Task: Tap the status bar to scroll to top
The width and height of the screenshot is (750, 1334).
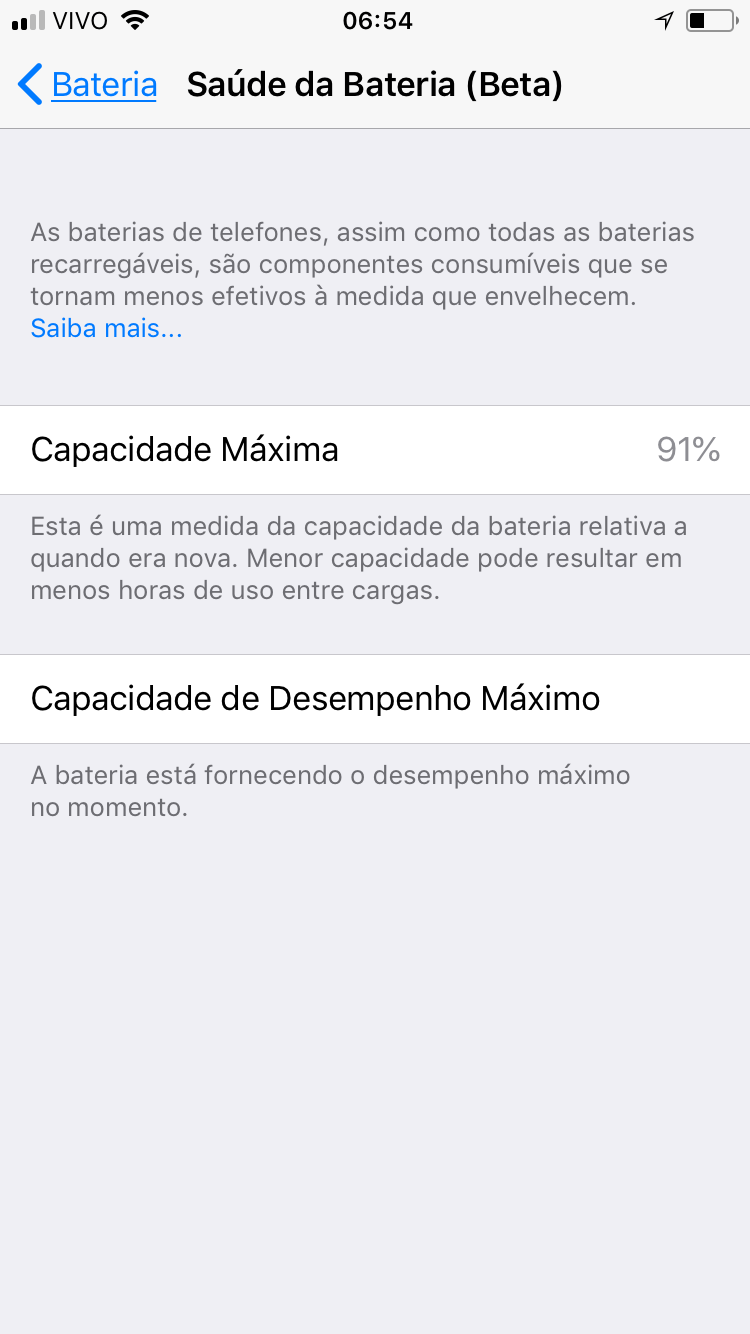Action: (x=375, y=20)
